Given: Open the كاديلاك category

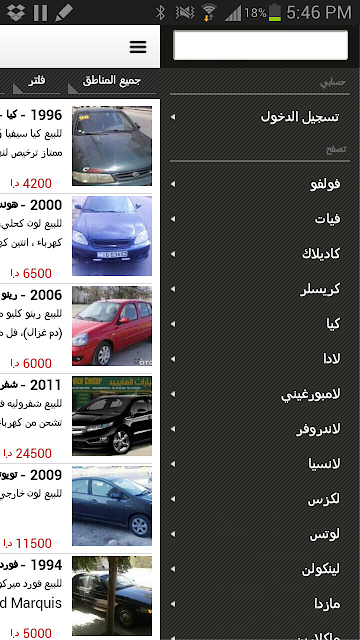Looking at the screenshot, I should 260,254.
